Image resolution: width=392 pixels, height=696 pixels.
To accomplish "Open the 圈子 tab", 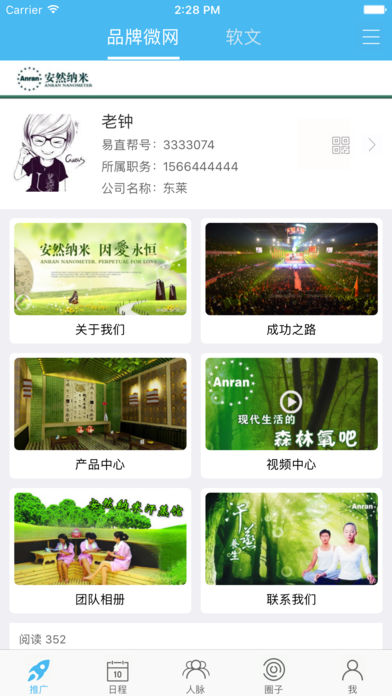I will tap(274, 676).
